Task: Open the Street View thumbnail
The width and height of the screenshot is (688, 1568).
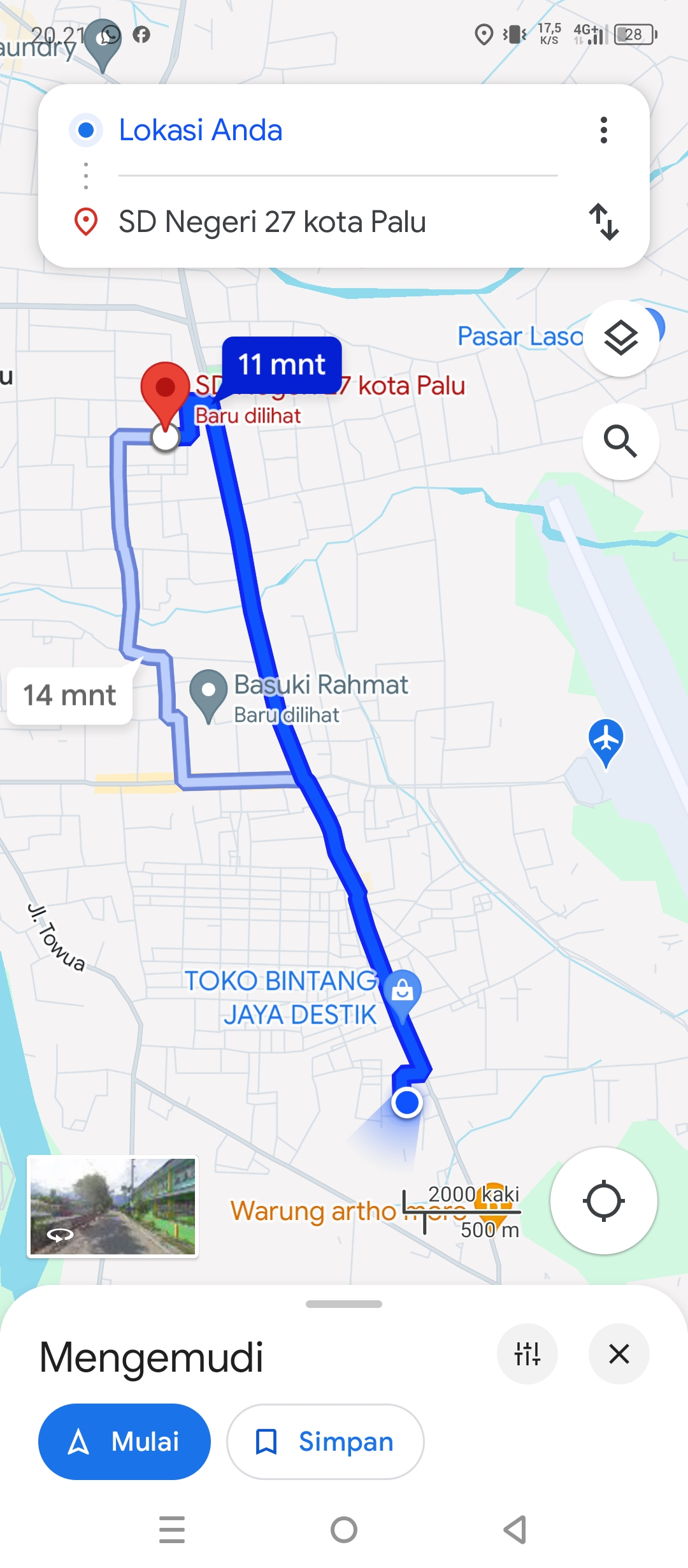Action: pyautogui.click(x=113, y=1207)
